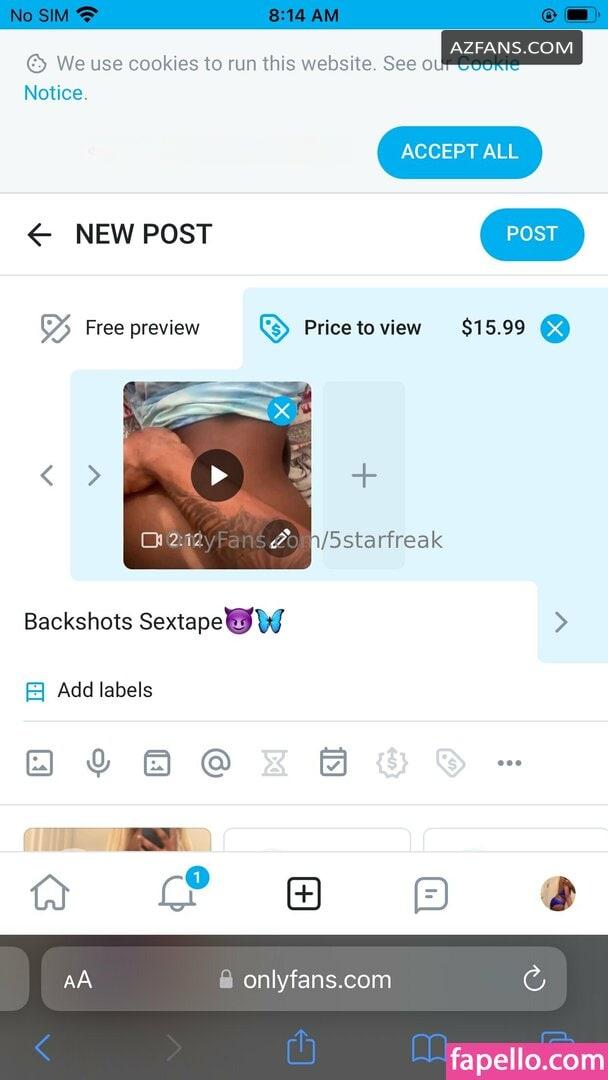This screenshot has width=608, height=1080.
Task: Open the messages tab
Action: pos(431,895)
